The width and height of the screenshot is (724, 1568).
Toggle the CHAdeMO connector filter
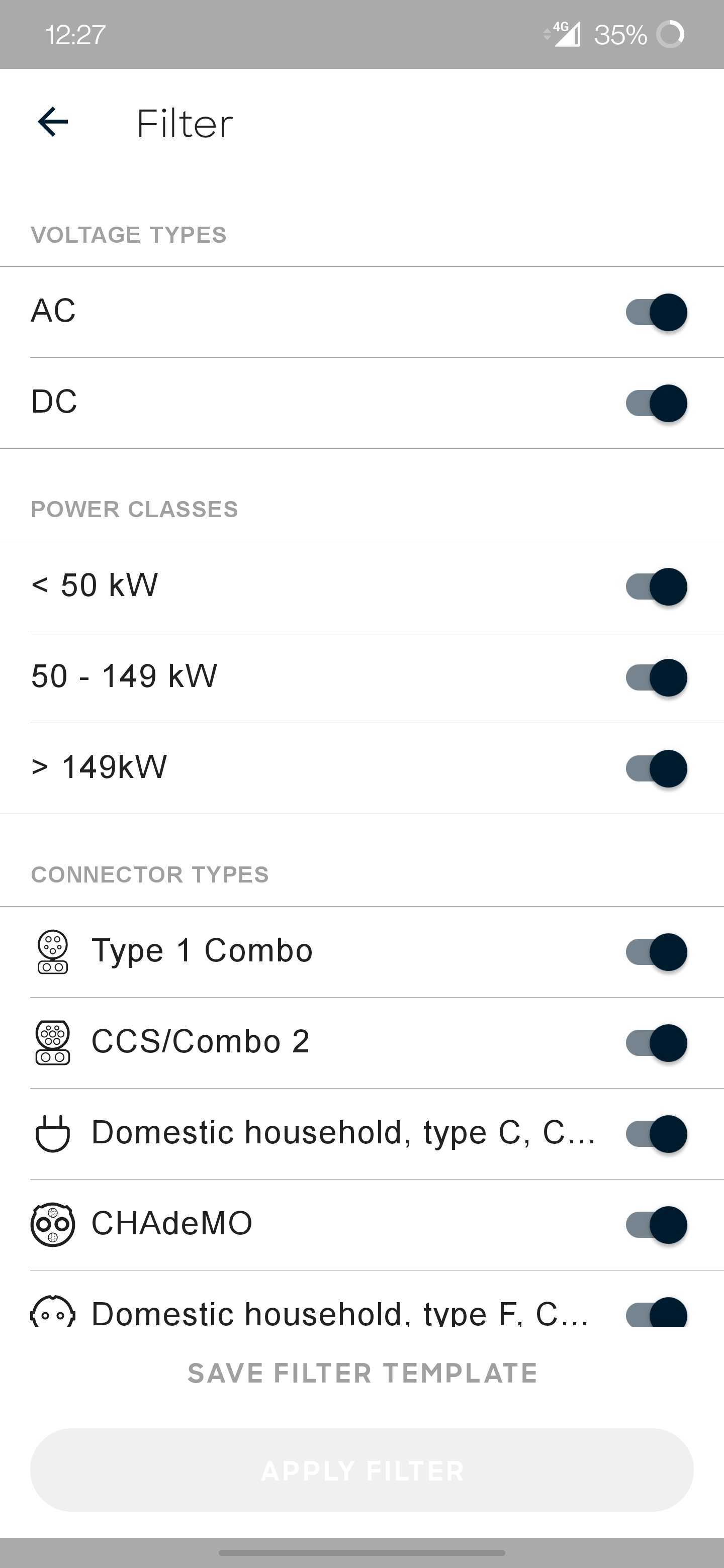656,1225
